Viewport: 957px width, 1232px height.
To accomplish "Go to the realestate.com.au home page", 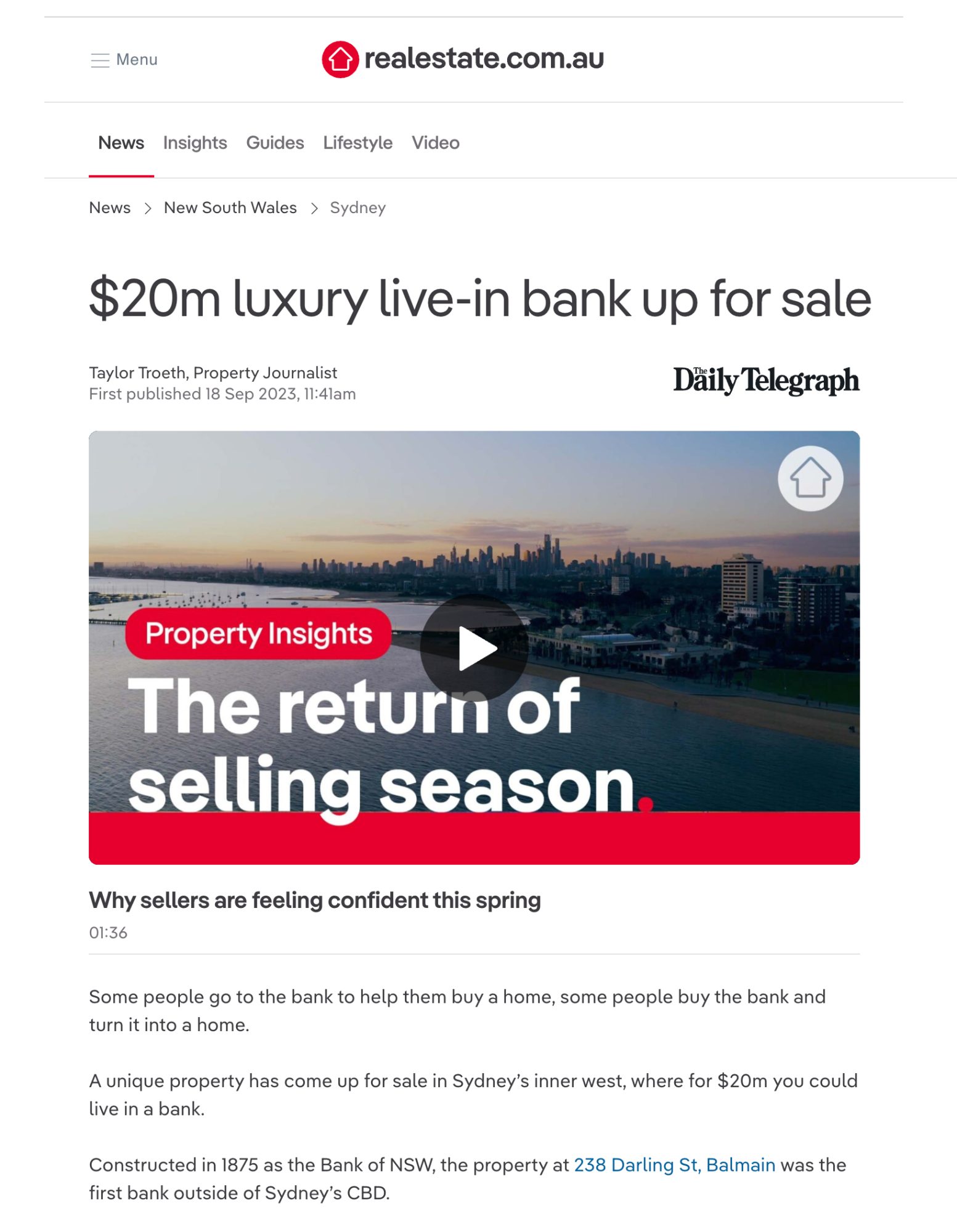I will pos(462,59).
